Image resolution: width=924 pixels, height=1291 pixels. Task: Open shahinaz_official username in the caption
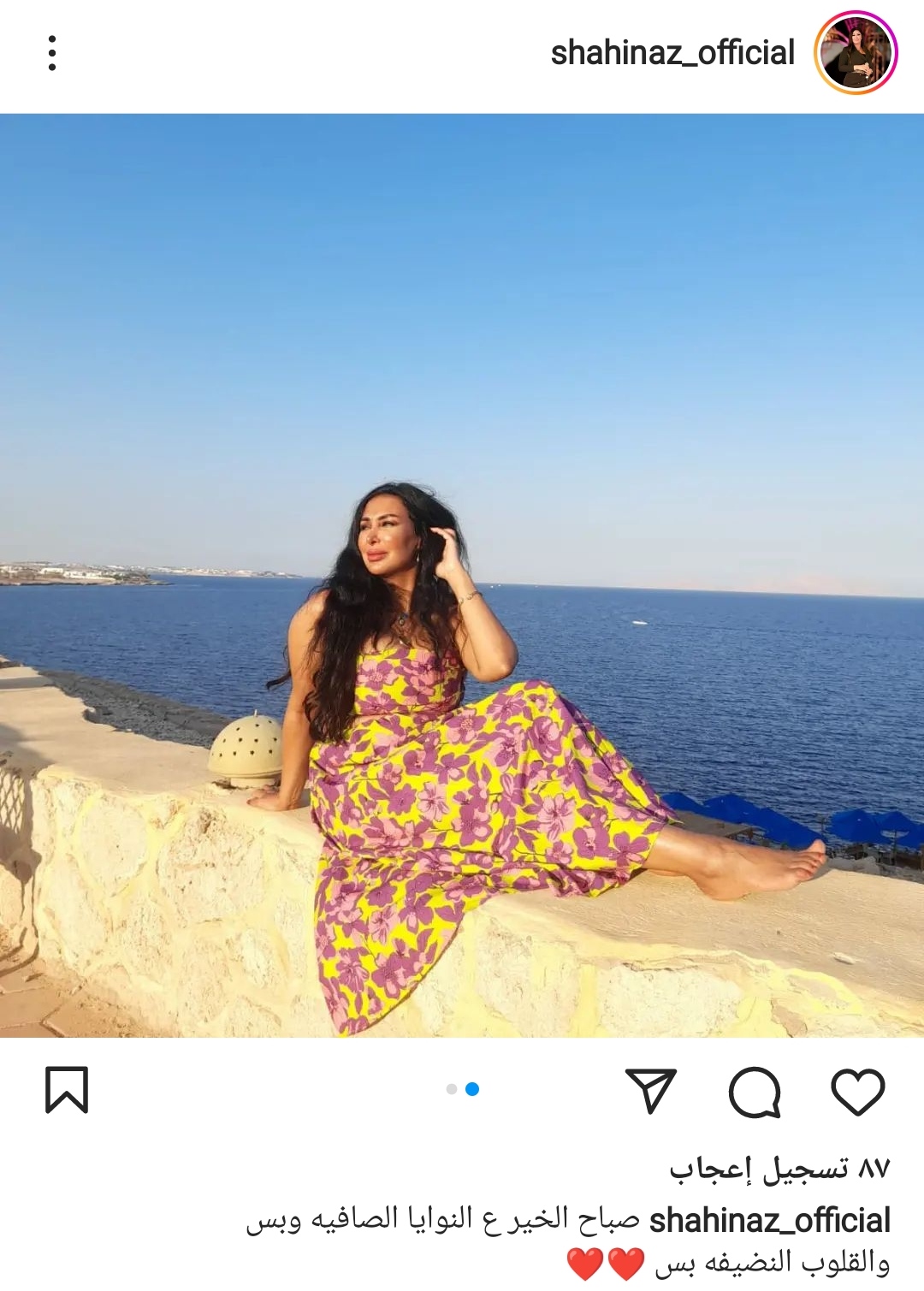click(x=770, y=1221)
